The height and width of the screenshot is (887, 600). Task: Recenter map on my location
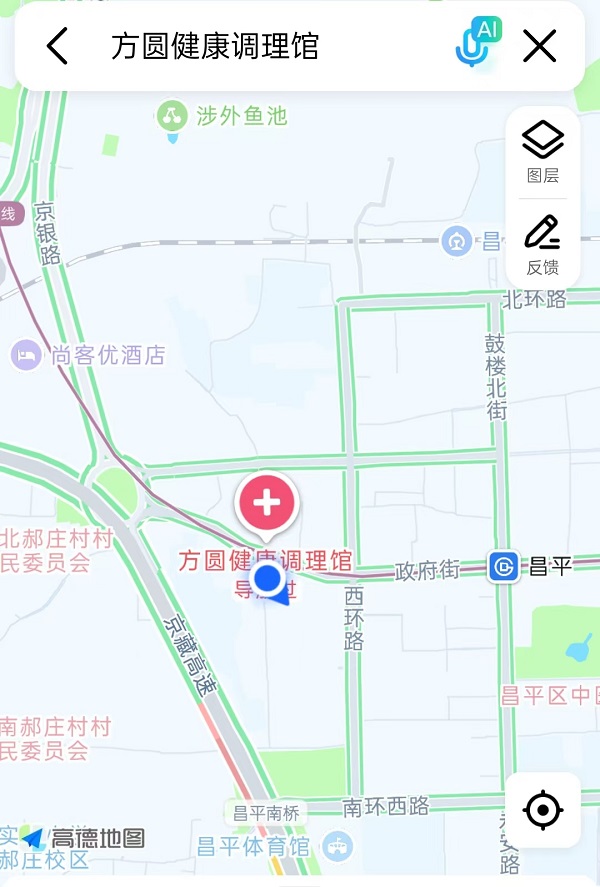[x=543, y=809]
